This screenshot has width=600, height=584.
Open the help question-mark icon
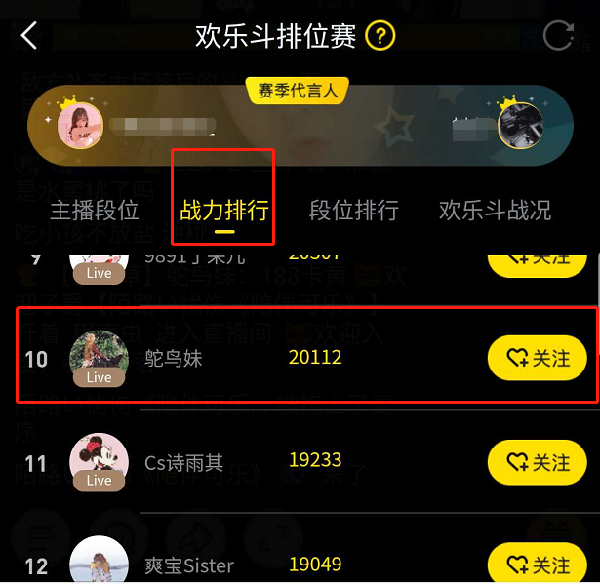(x=381, y=37)
